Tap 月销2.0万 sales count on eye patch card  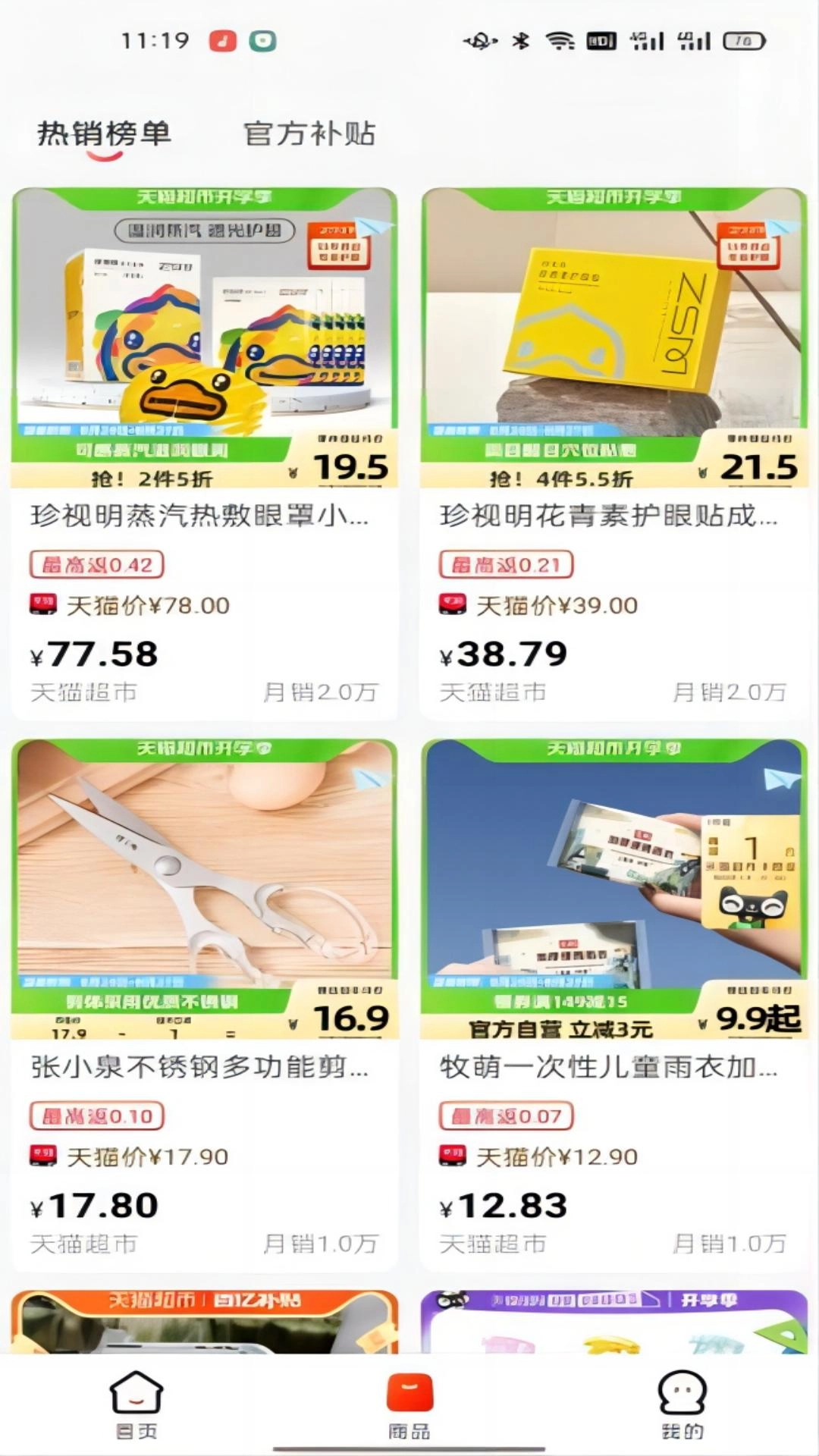pos(730,692)
